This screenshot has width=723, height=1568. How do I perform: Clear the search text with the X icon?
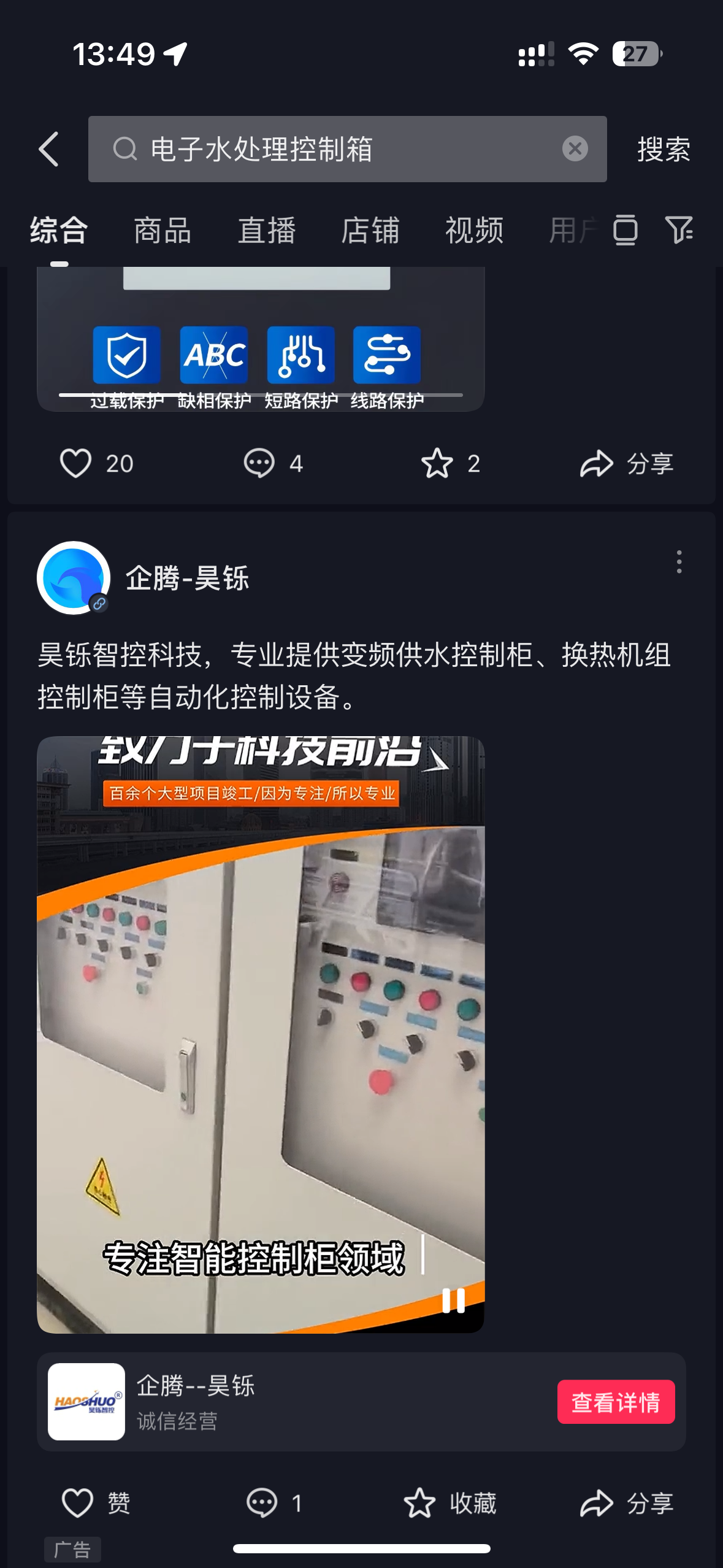coord(575,149)
